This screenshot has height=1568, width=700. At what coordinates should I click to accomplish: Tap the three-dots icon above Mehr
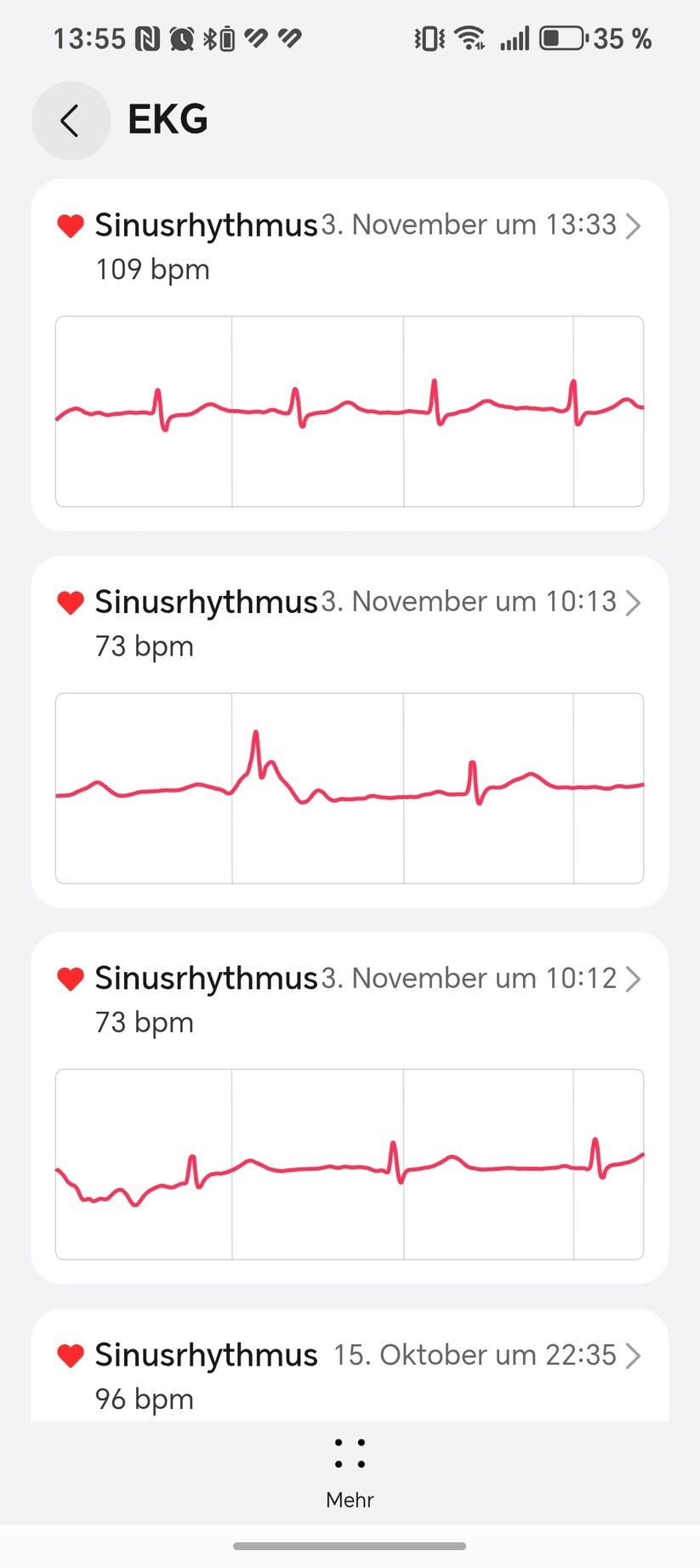point(350,1454)
